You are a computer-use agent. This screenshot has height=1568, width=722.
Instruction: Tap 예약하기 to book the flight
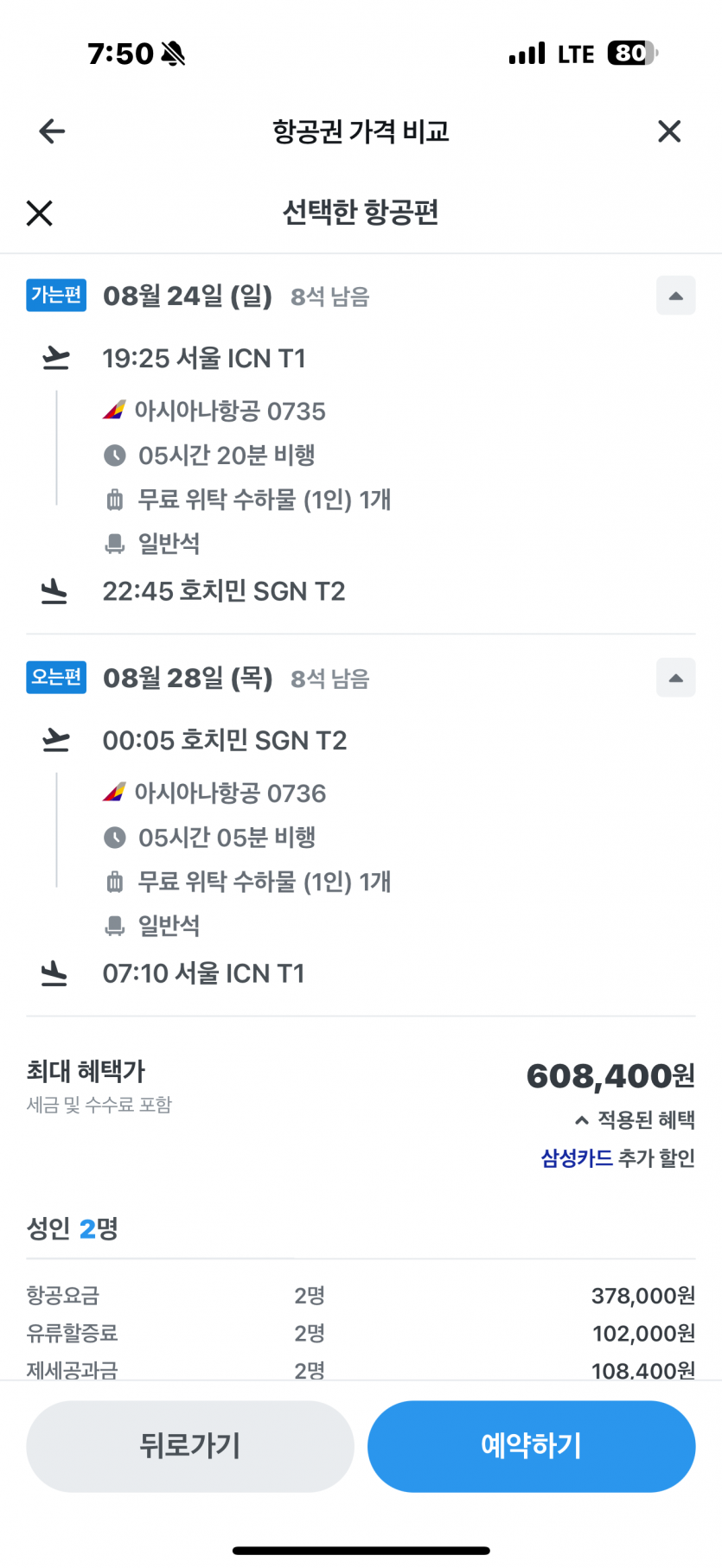[531, 1446]
